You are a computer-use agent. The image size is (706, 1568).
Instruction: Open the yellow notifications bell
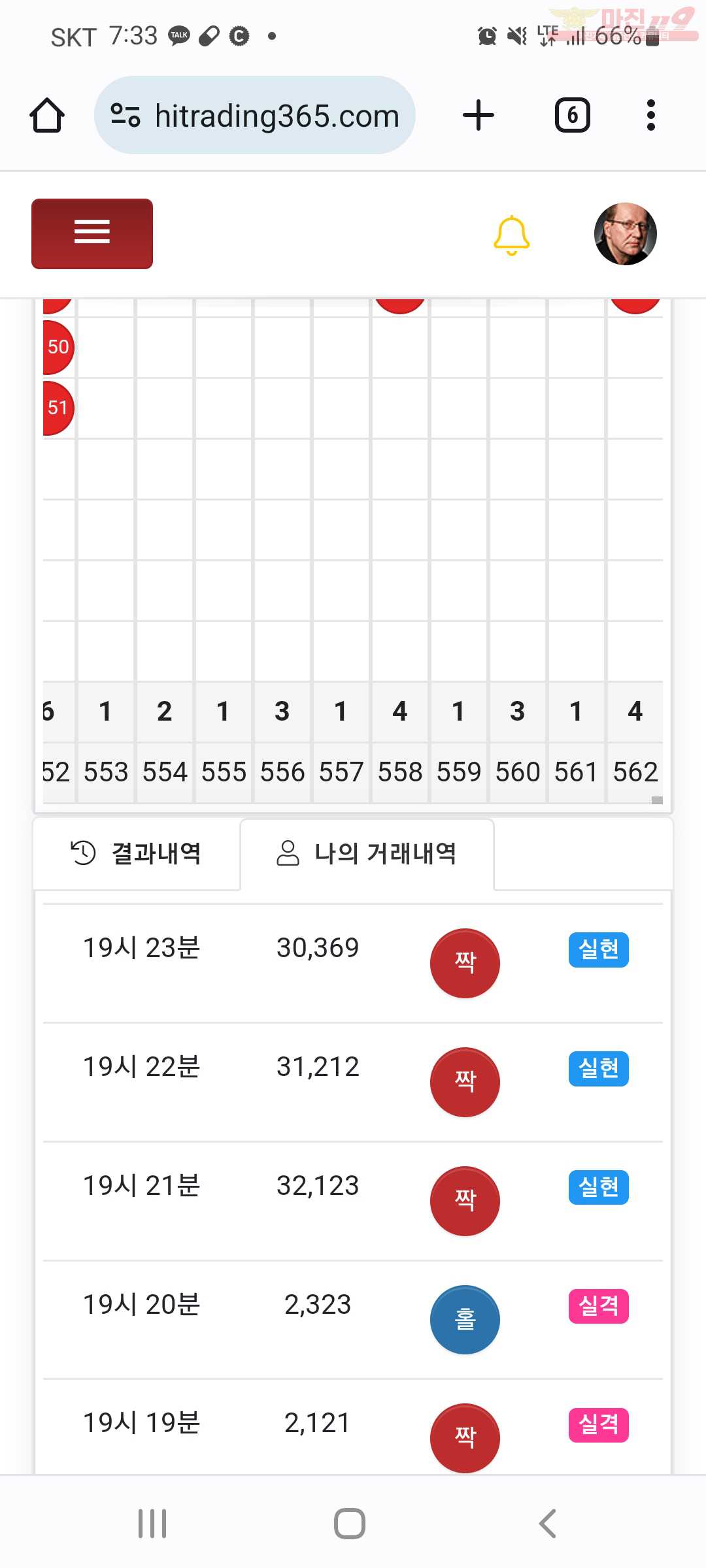point(511,235)
